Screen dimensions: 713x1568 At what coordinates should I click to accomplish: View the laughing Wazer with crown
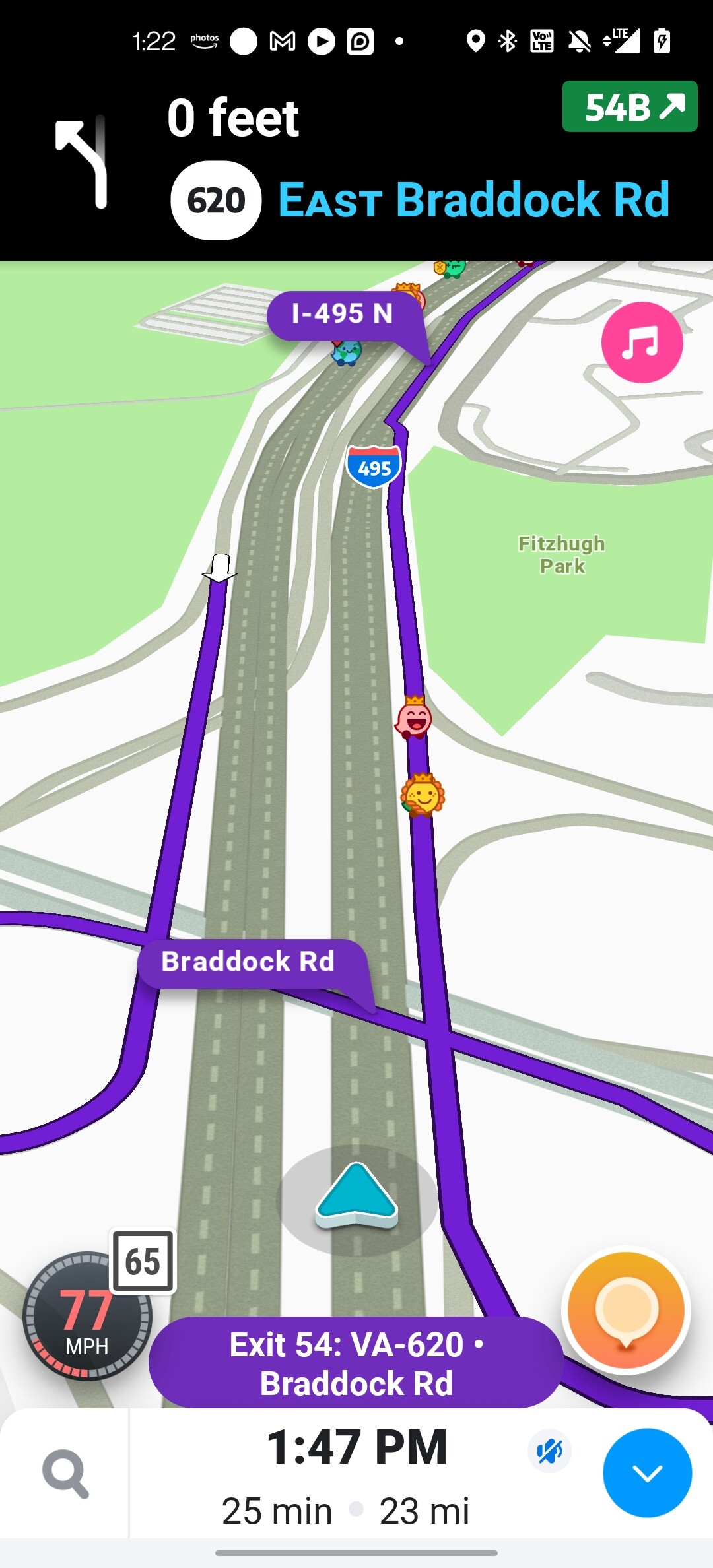click(x=415, y=719)
